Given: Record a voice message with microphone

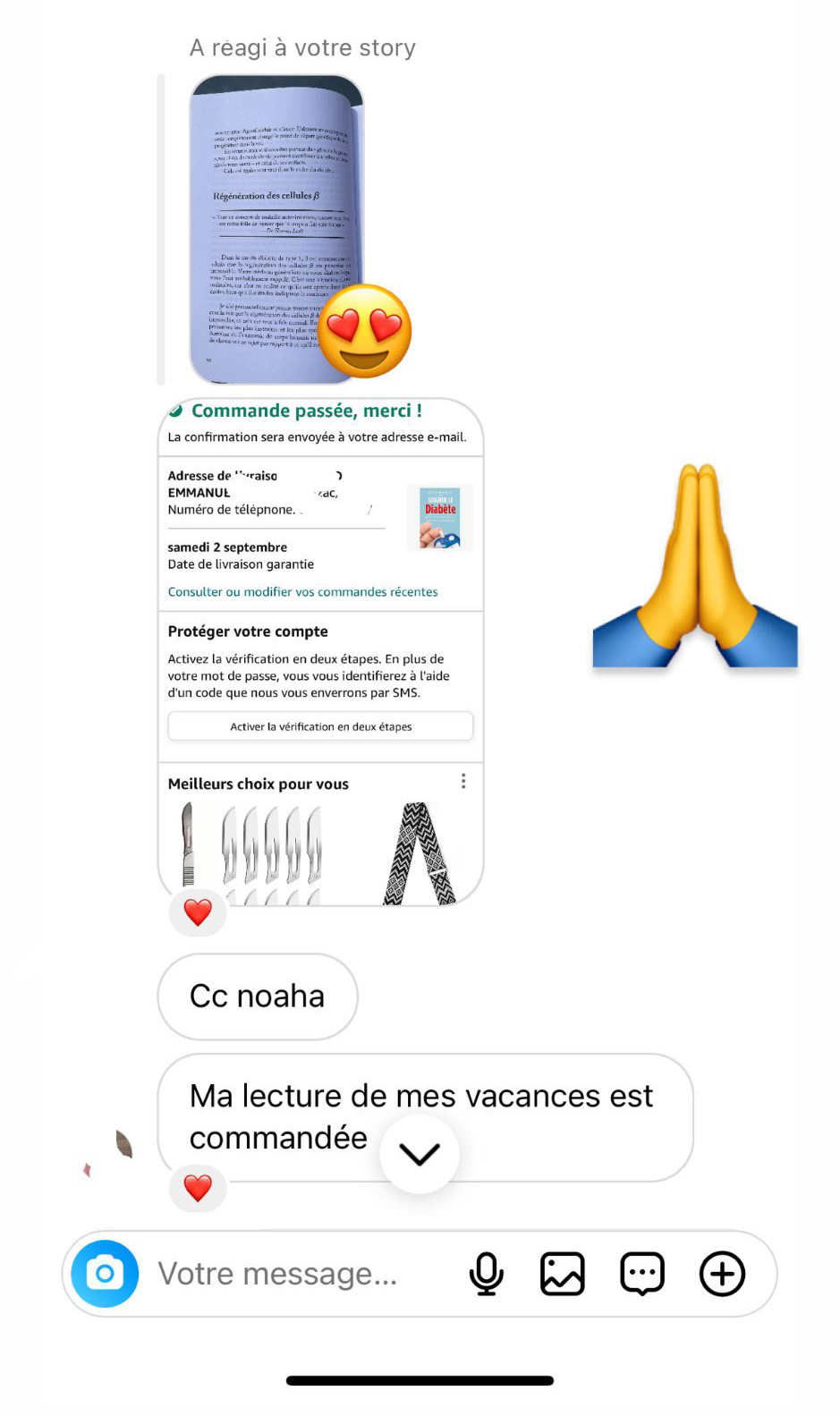Looking at the screenshot, I should [x=486, y=1273].
